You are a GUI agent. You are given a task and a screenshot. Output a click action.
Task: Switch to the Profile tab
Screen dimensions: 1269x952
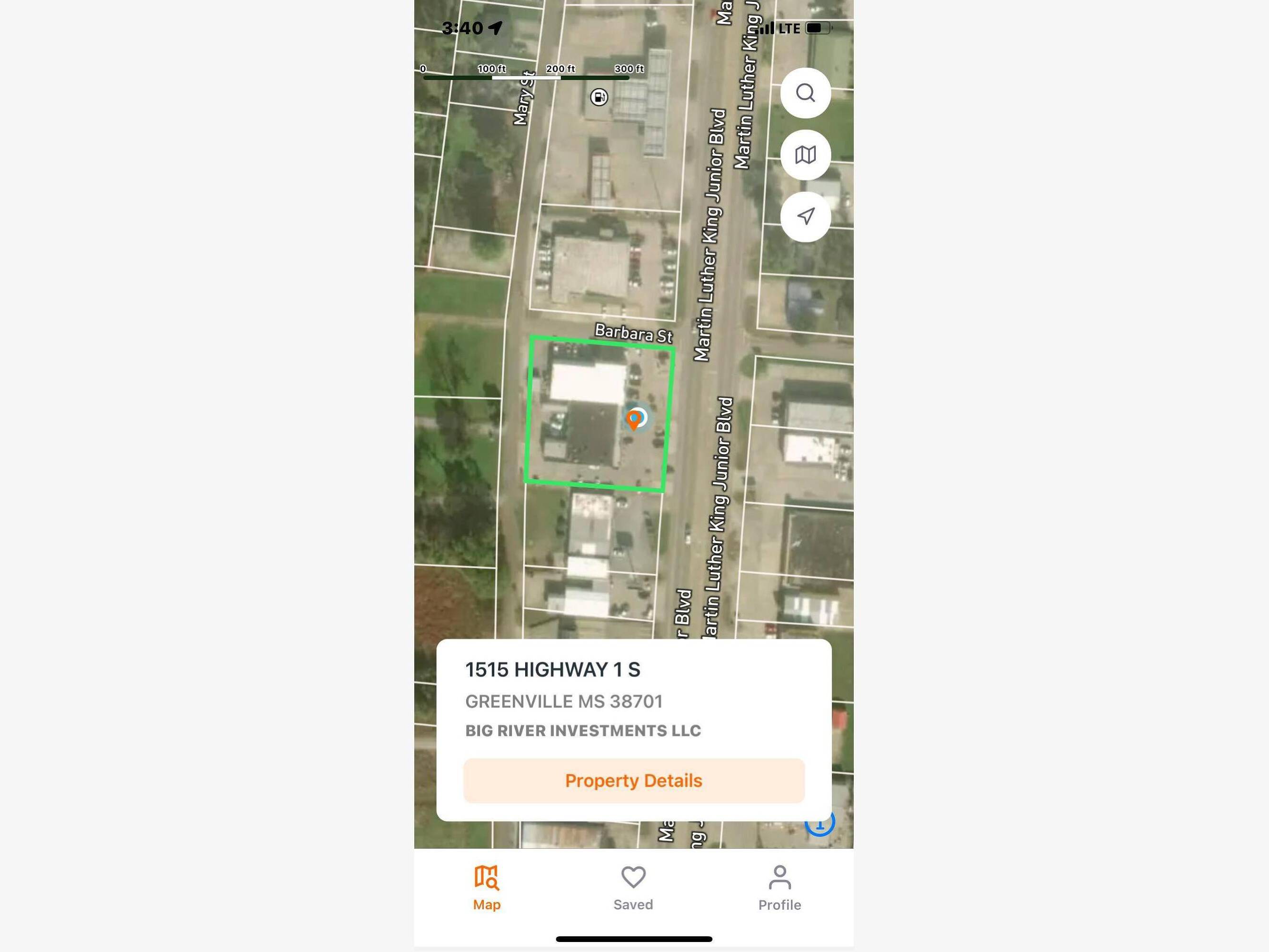[x=779, y=888]
